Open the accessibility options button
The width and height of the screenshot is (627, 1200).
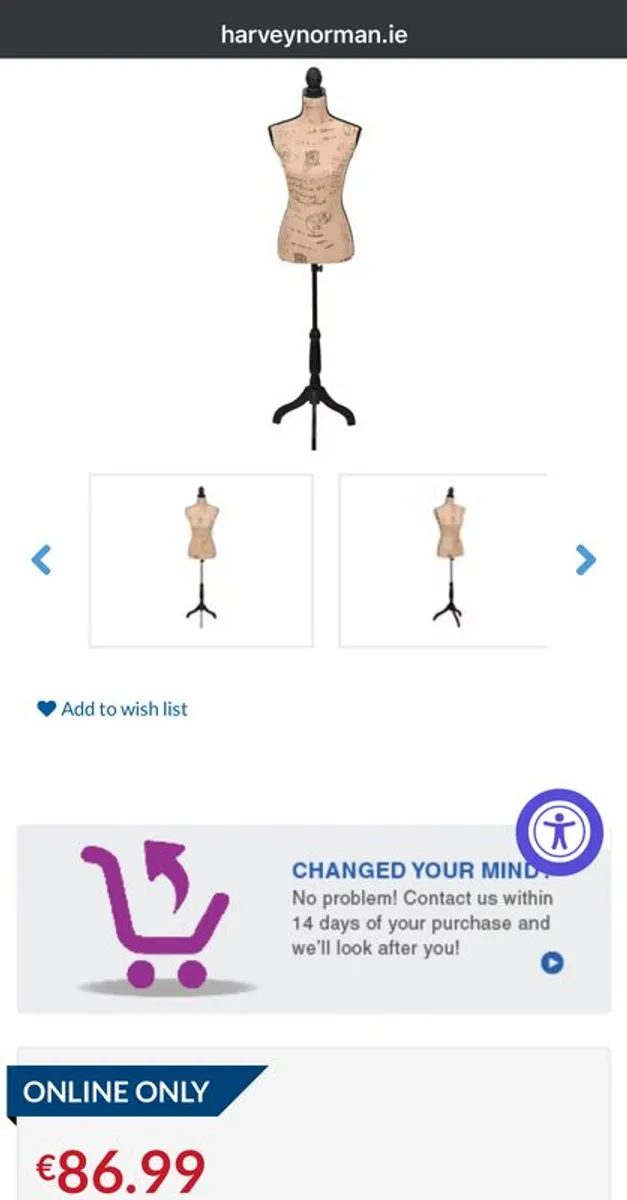(559, 832)
